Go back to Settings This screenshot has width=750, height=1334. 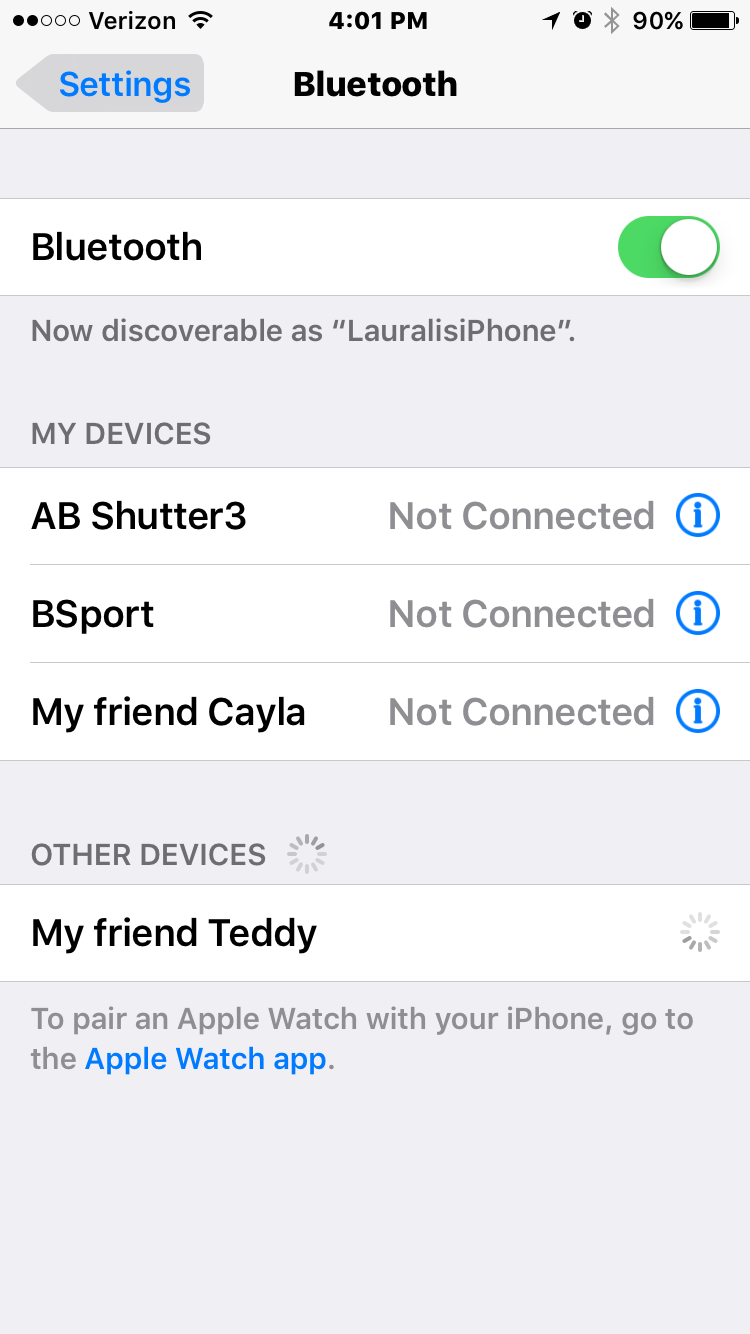110,84
